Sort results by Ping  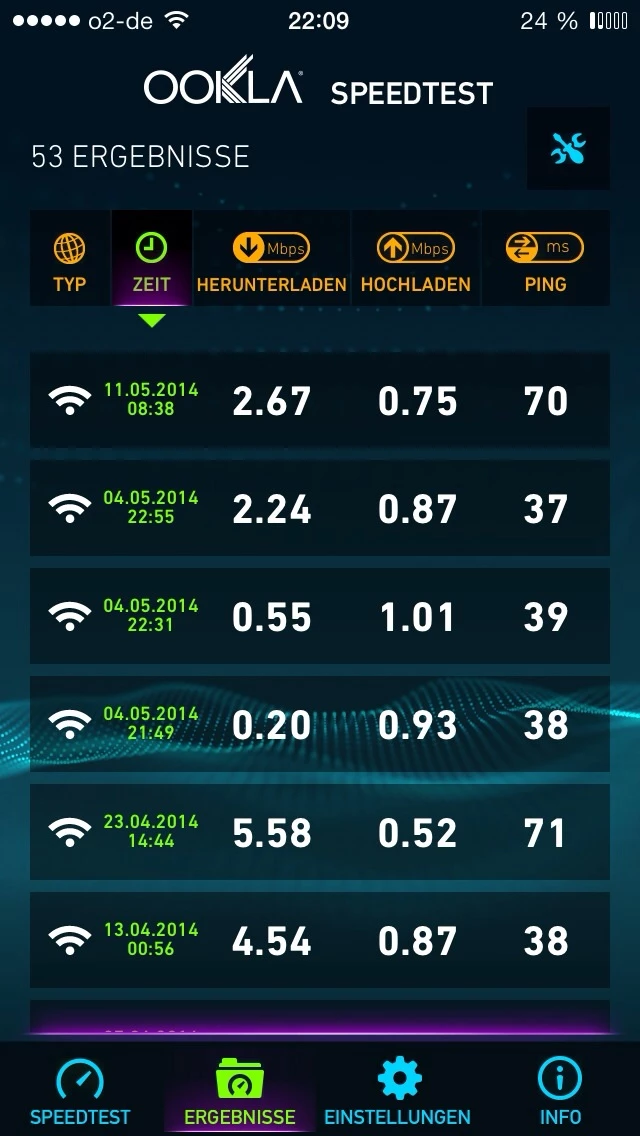pyautogui.click(x=545, y=259)
